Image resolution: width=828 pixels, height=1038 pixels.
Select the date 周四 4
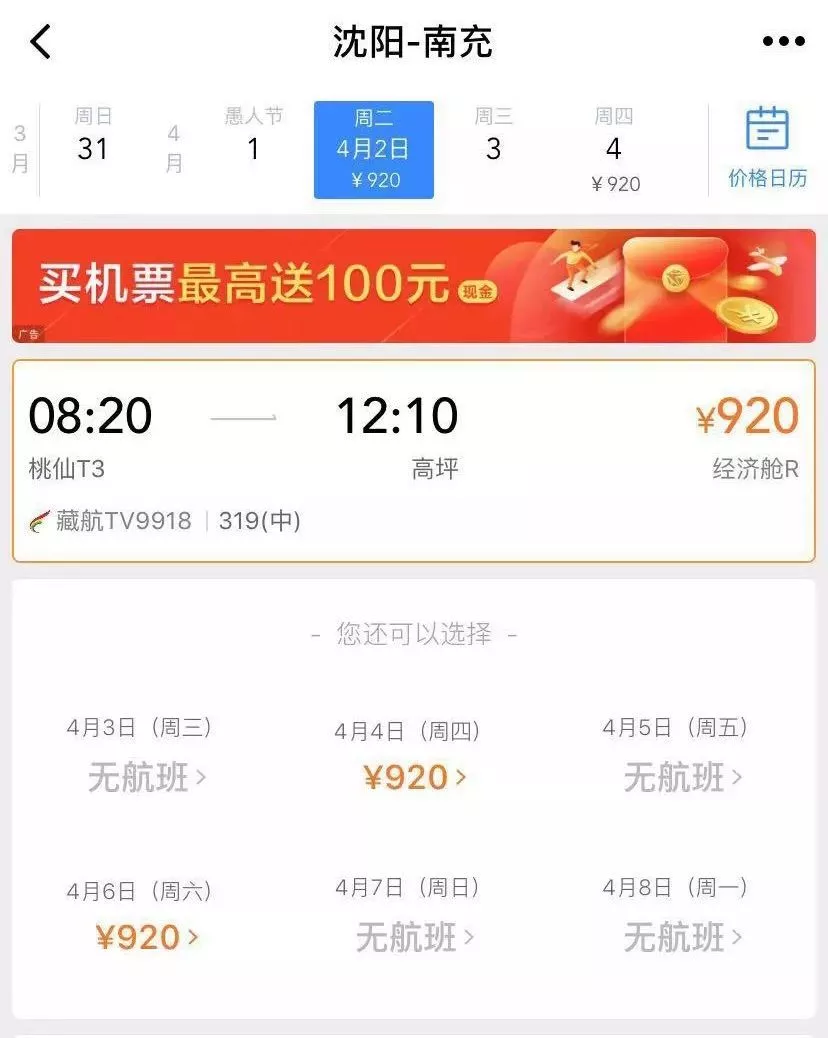614,150
